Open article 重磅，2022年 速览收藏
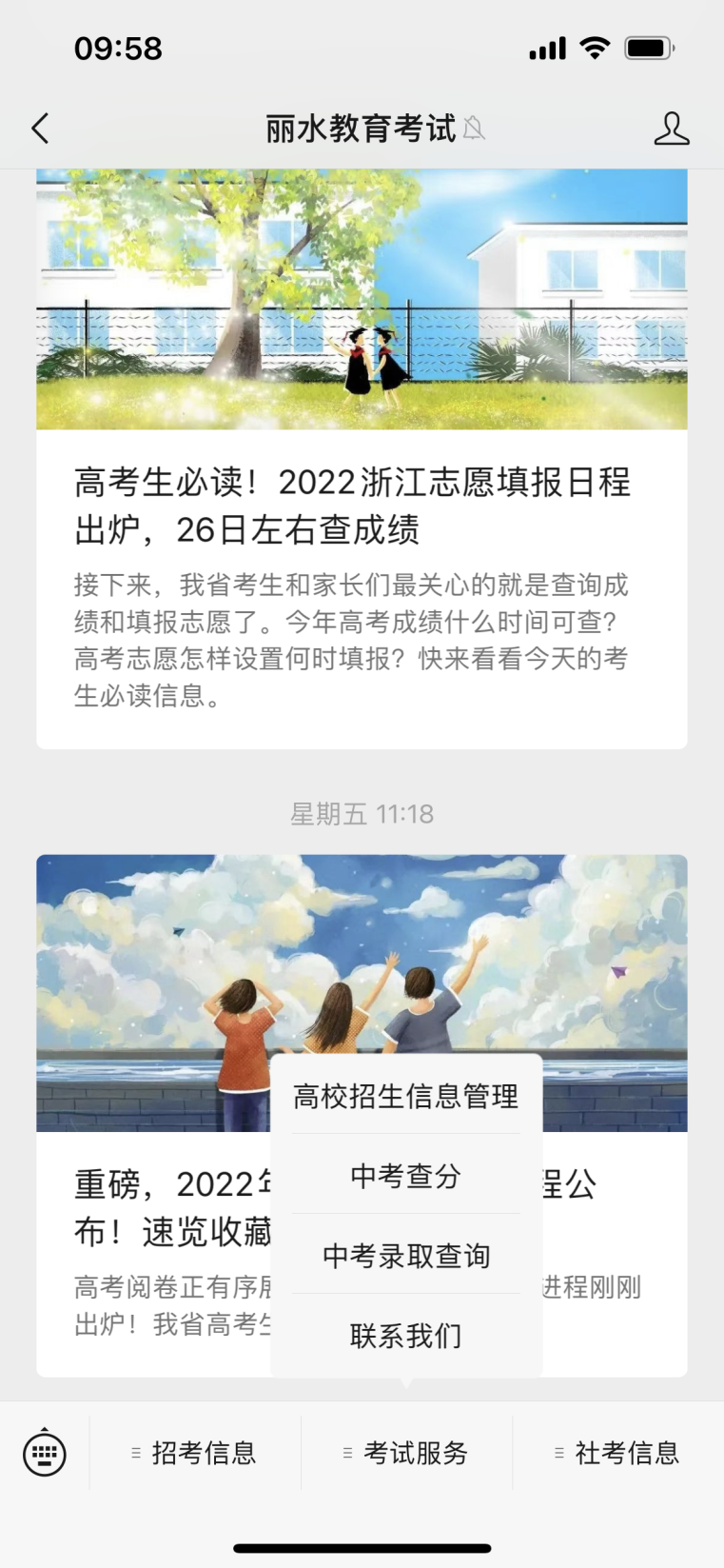The height and width of the screenshot is (1568, 724). click(x=171, y=1207)
